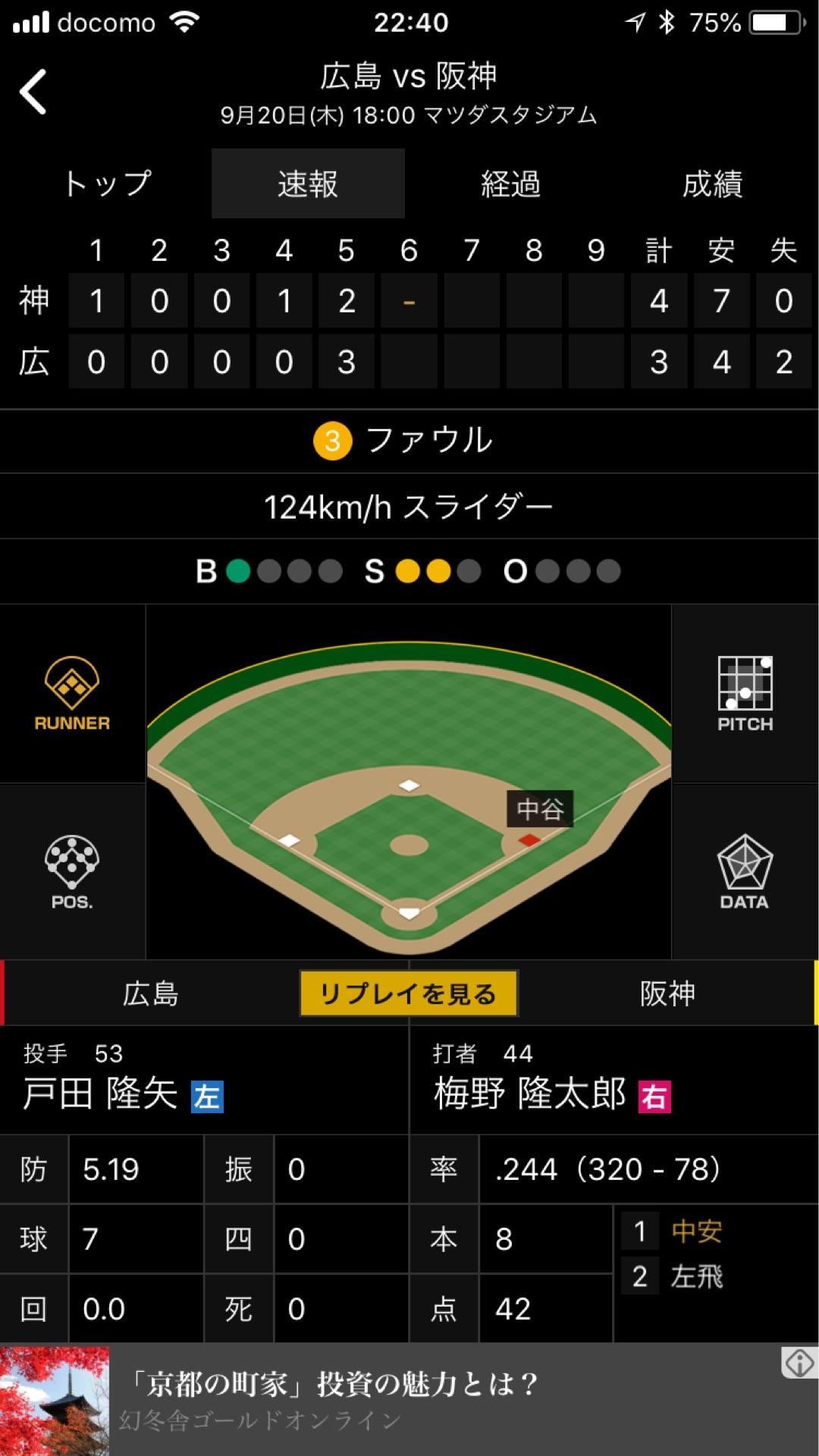This screenshot has height=1456, width=819.
Task: Select the 広島 team tab
Action: click(x=151, y=993)
